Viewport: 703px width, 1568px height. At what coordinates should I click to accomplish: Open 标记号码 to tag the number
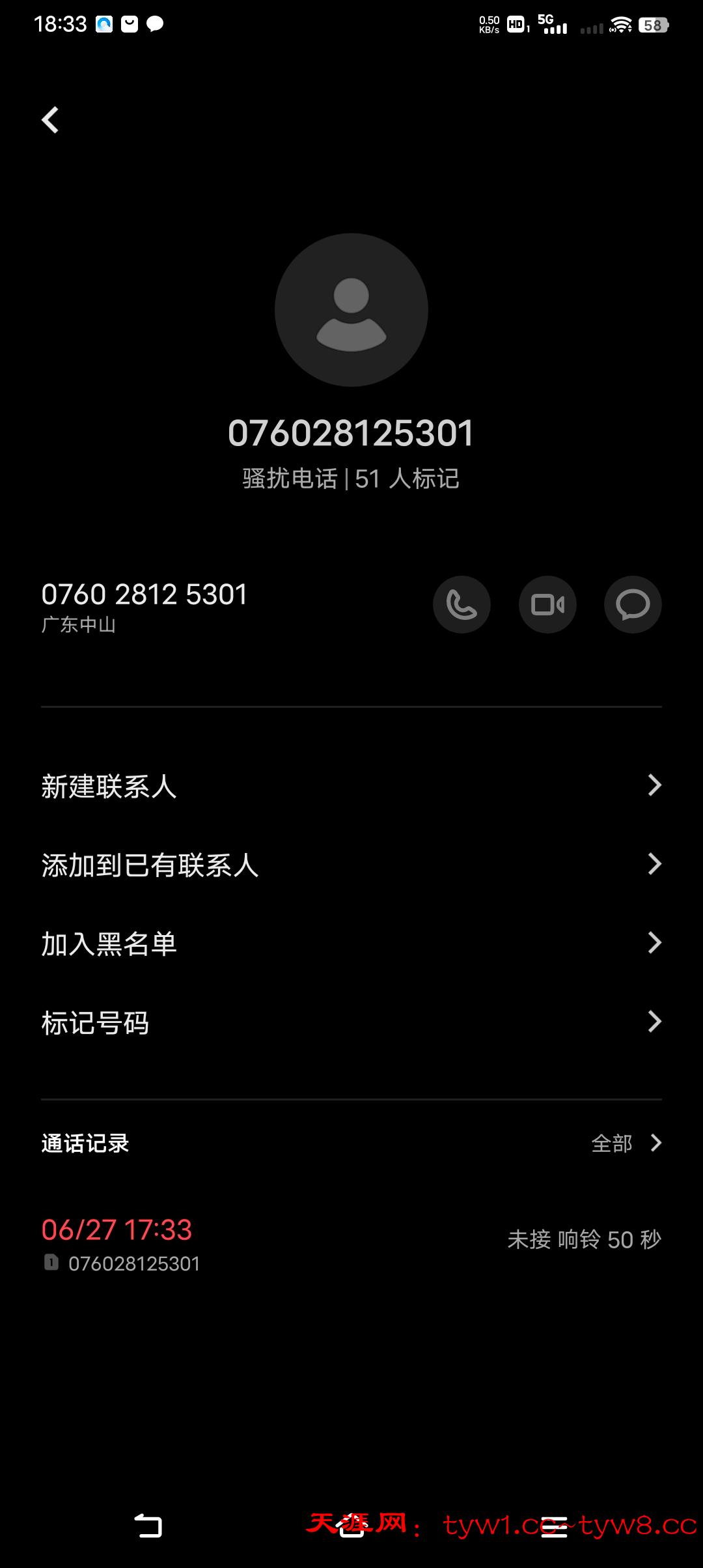click(x=351, y=1022)
